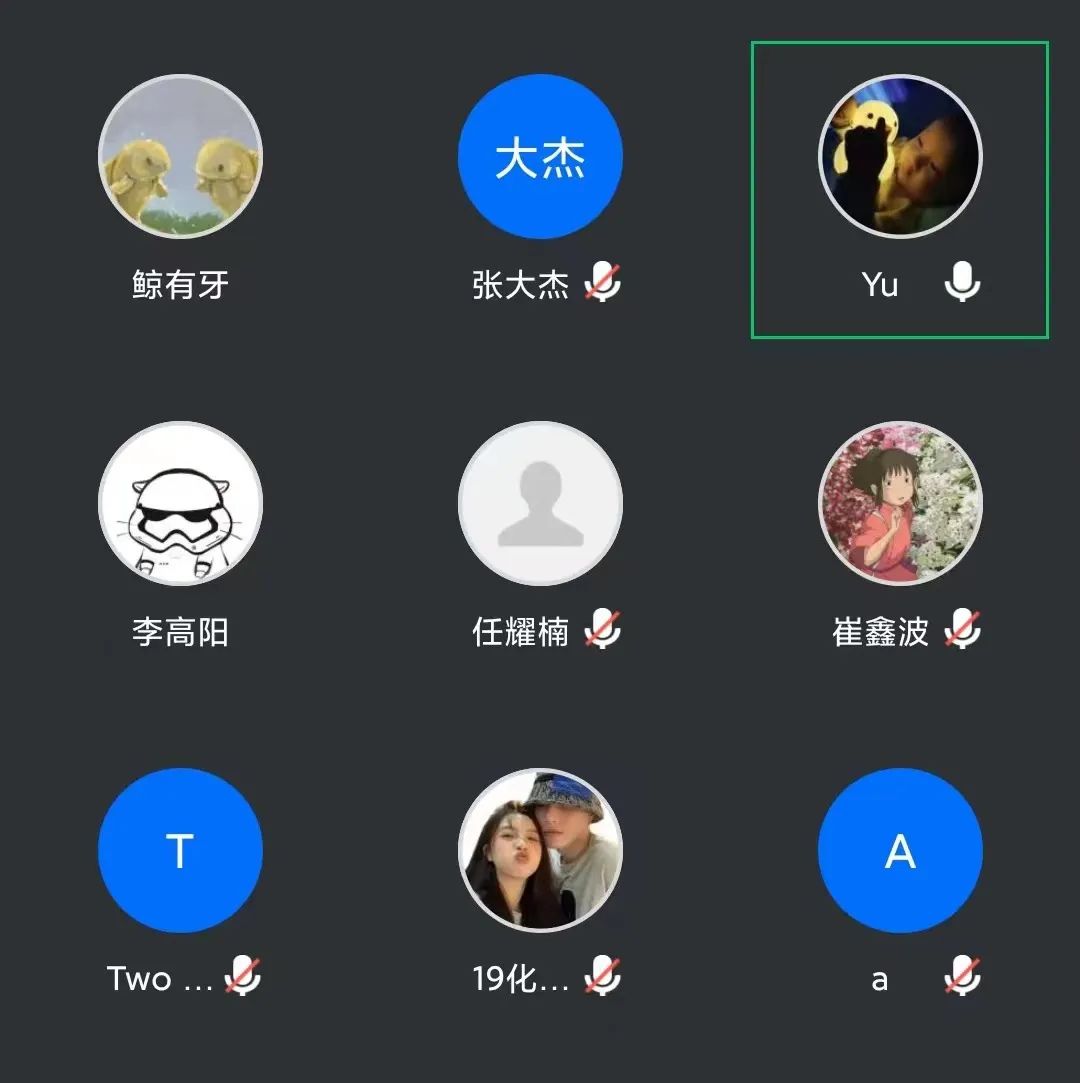Image resolution: width=1080 pixels, height=1083 pixels.
Task: Select 崔鑫波's avatar
Action: 900,503
